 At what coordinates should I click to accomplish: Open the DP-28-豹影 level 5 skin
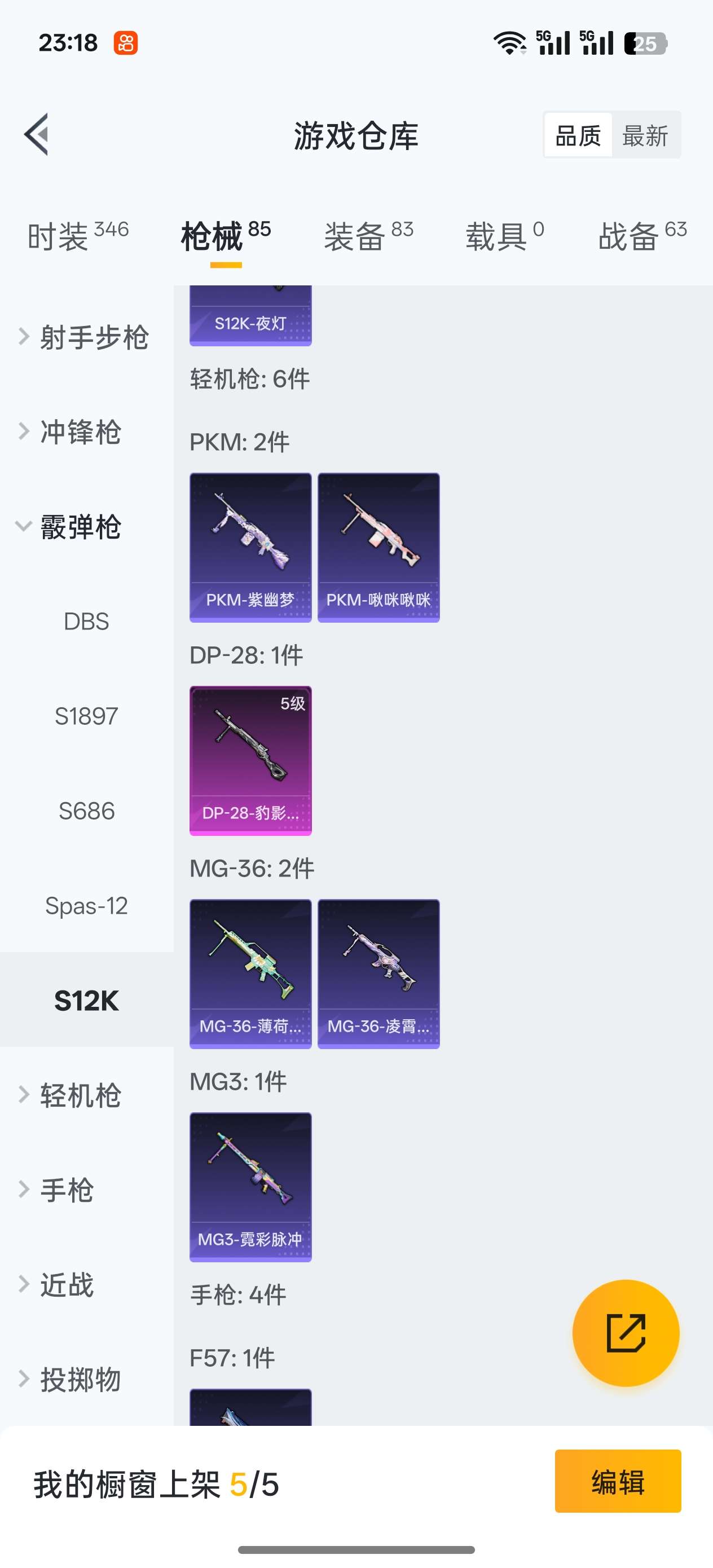tap(250, 760)
